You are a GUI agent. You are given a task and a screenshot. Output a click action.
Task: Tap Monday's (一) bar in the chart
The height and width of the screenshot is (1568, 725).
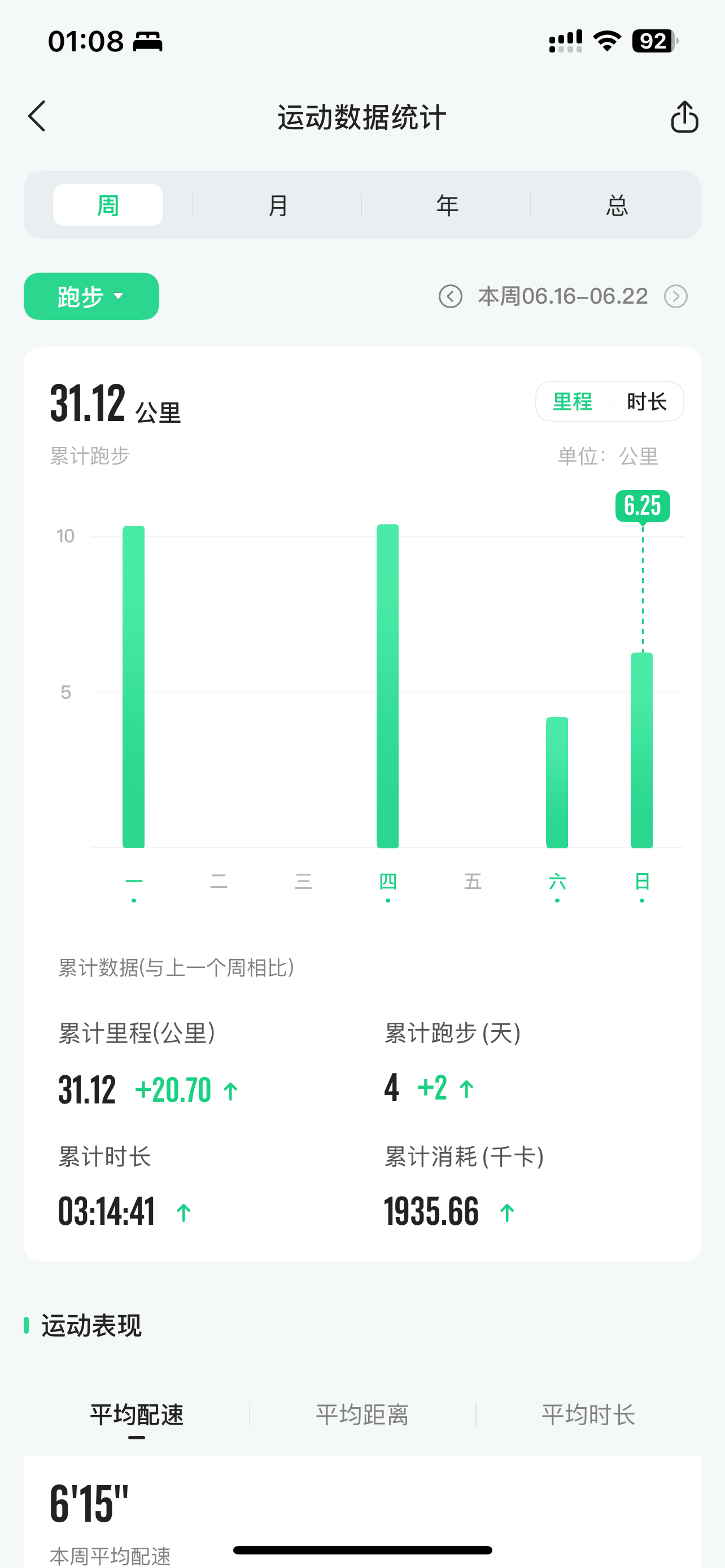tap(134, 686)
